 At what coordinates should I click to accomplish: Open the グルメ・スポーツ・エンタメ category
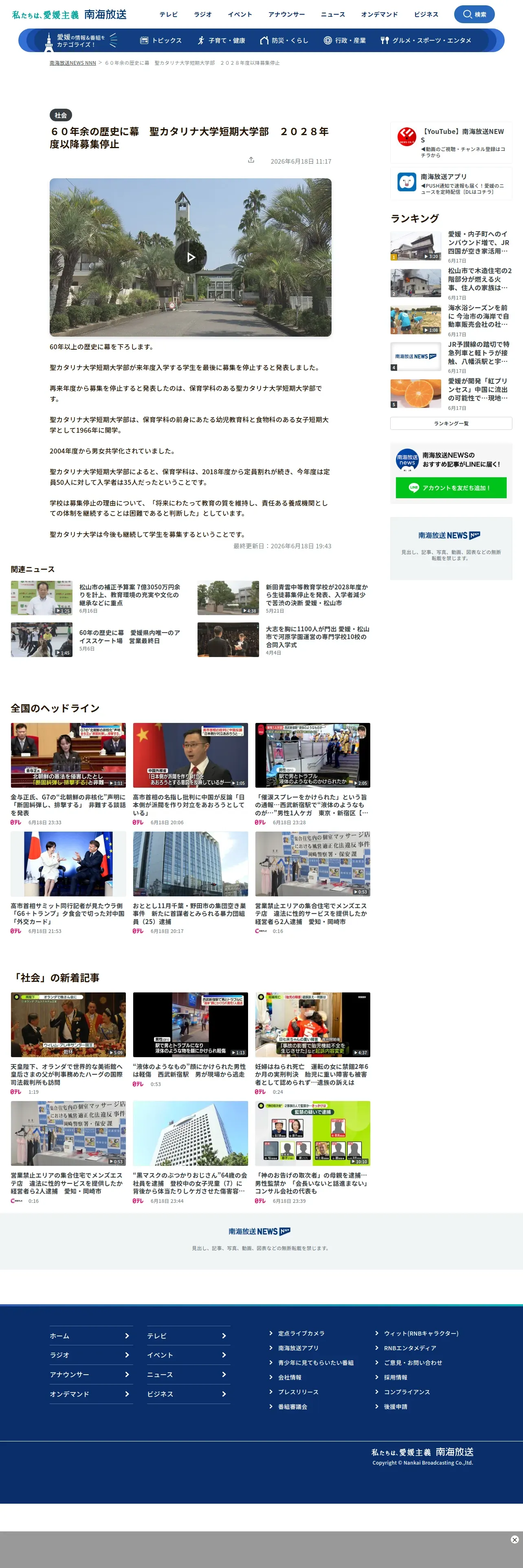[426, 41]
